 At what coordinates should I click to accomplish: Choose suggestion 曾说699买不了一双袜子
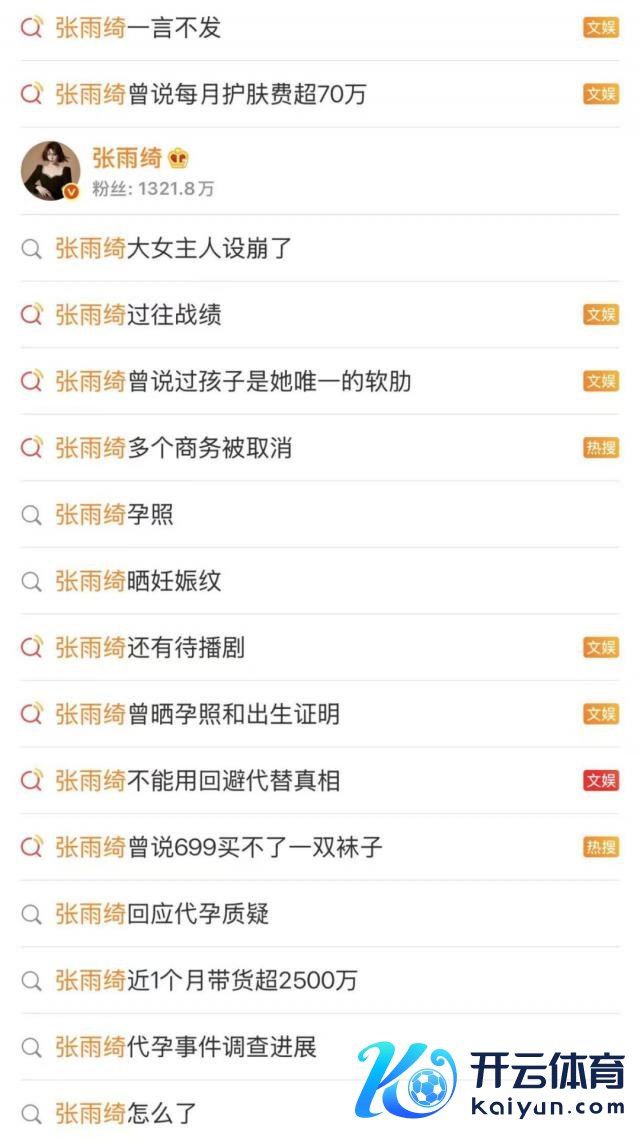pyautogui.click(x=218, y=848)
